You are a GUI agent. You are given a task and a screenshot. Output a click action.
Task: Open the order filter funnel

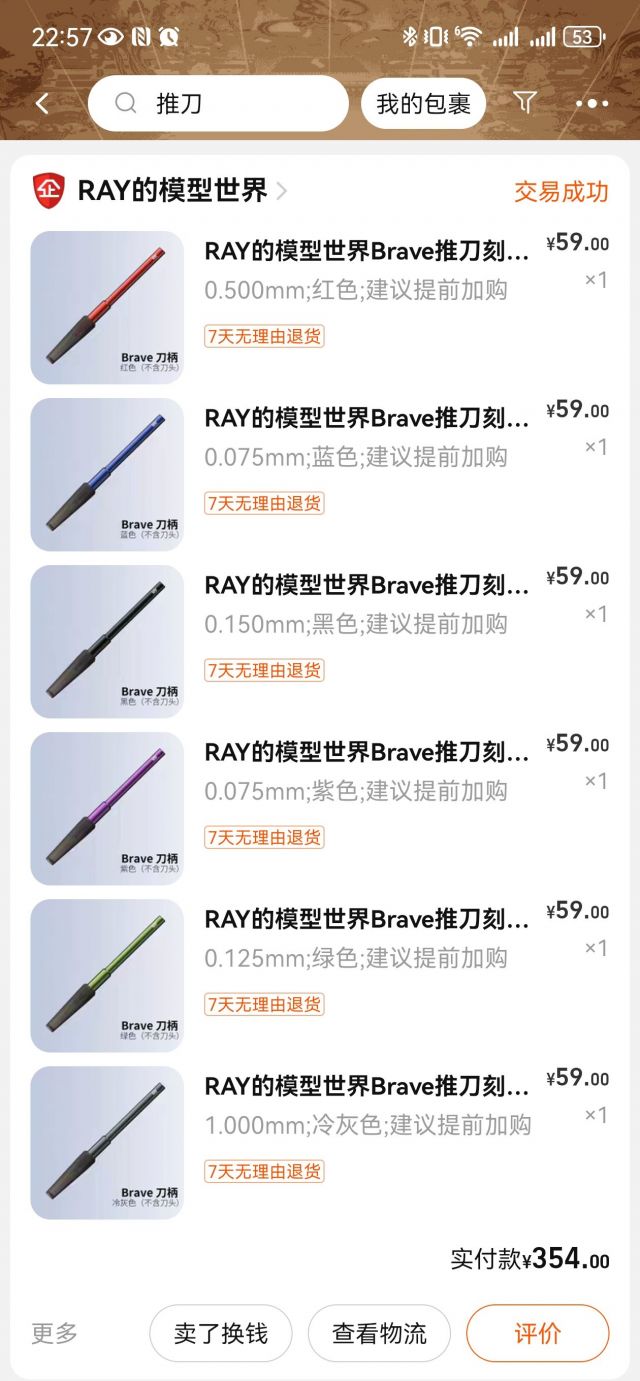pos(525,103)
